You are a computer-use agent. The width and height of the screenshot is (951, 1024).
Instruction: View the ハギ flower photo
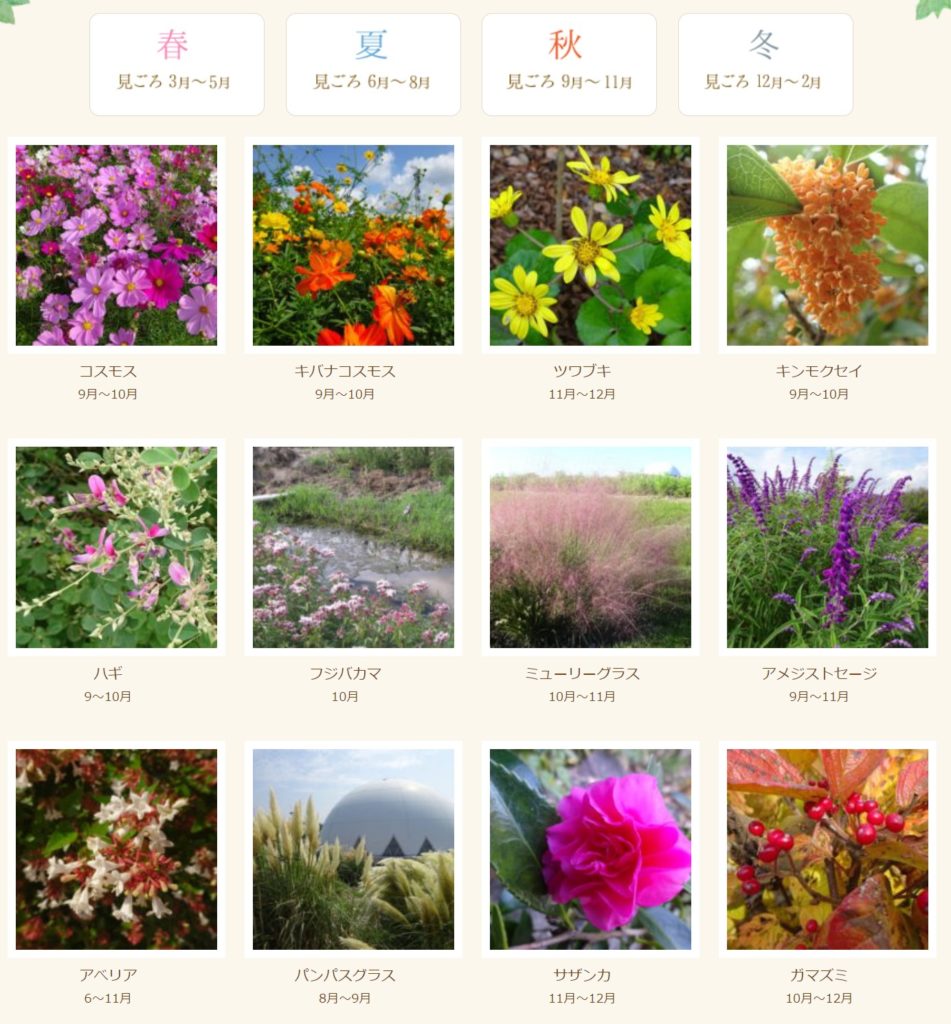116,547
